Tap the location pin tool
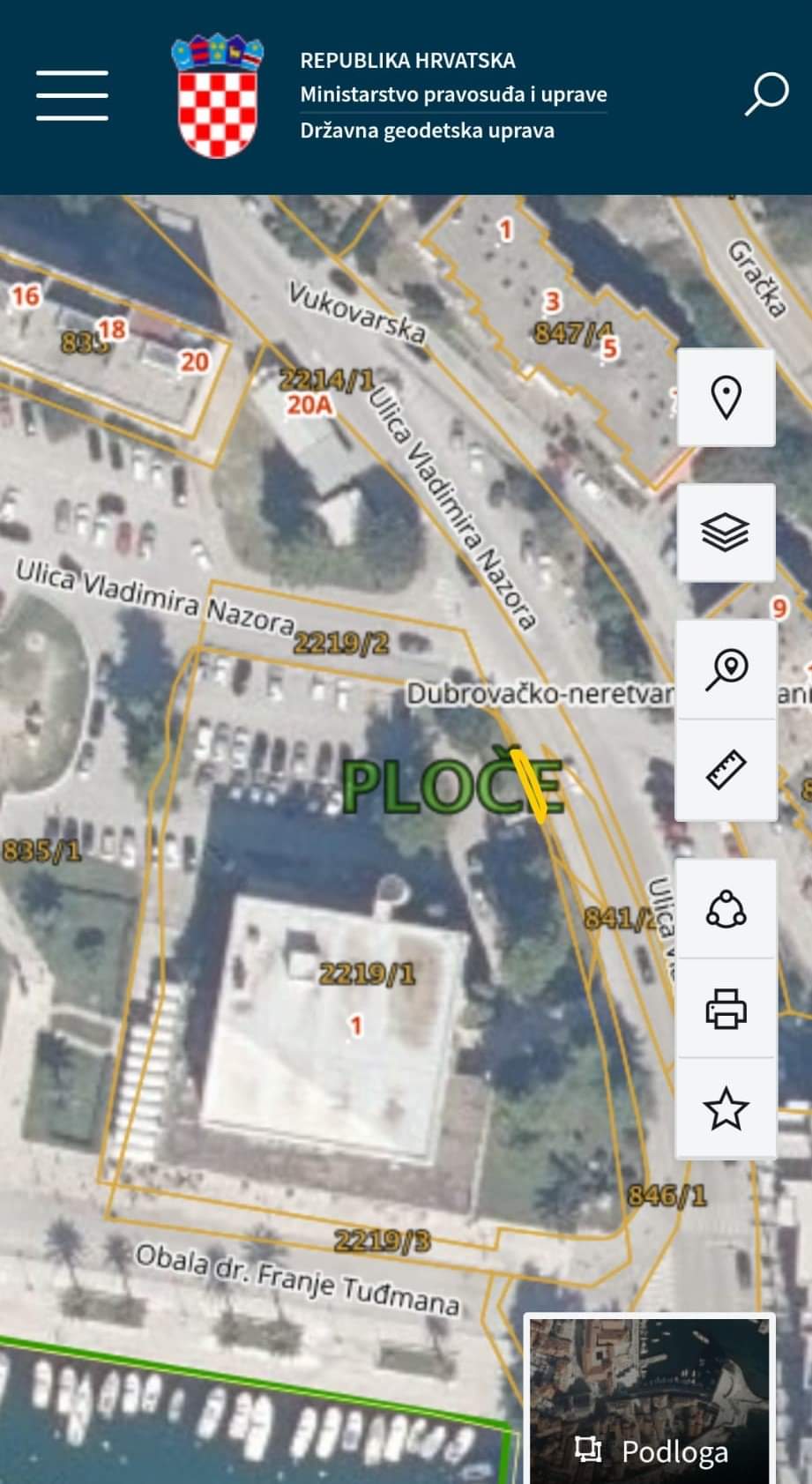The image size is (812, 1484). (726, 398)
